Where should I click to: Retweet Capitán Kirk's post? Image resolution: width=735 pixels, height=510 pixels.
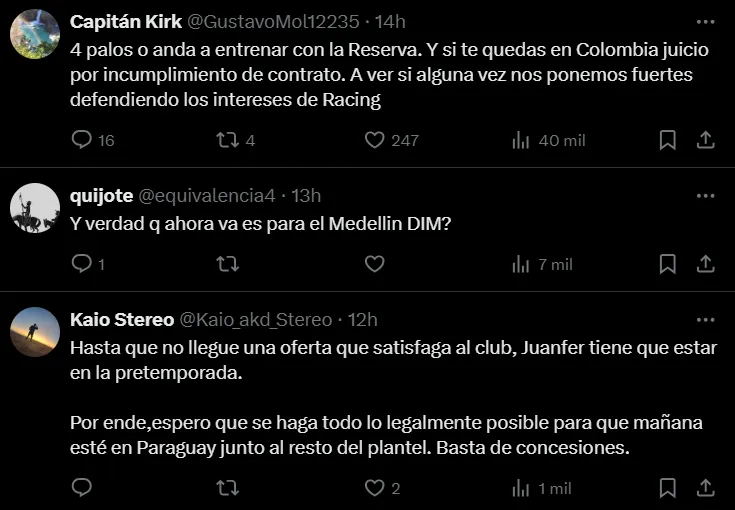pyautogui.click(x=228, y=140)
